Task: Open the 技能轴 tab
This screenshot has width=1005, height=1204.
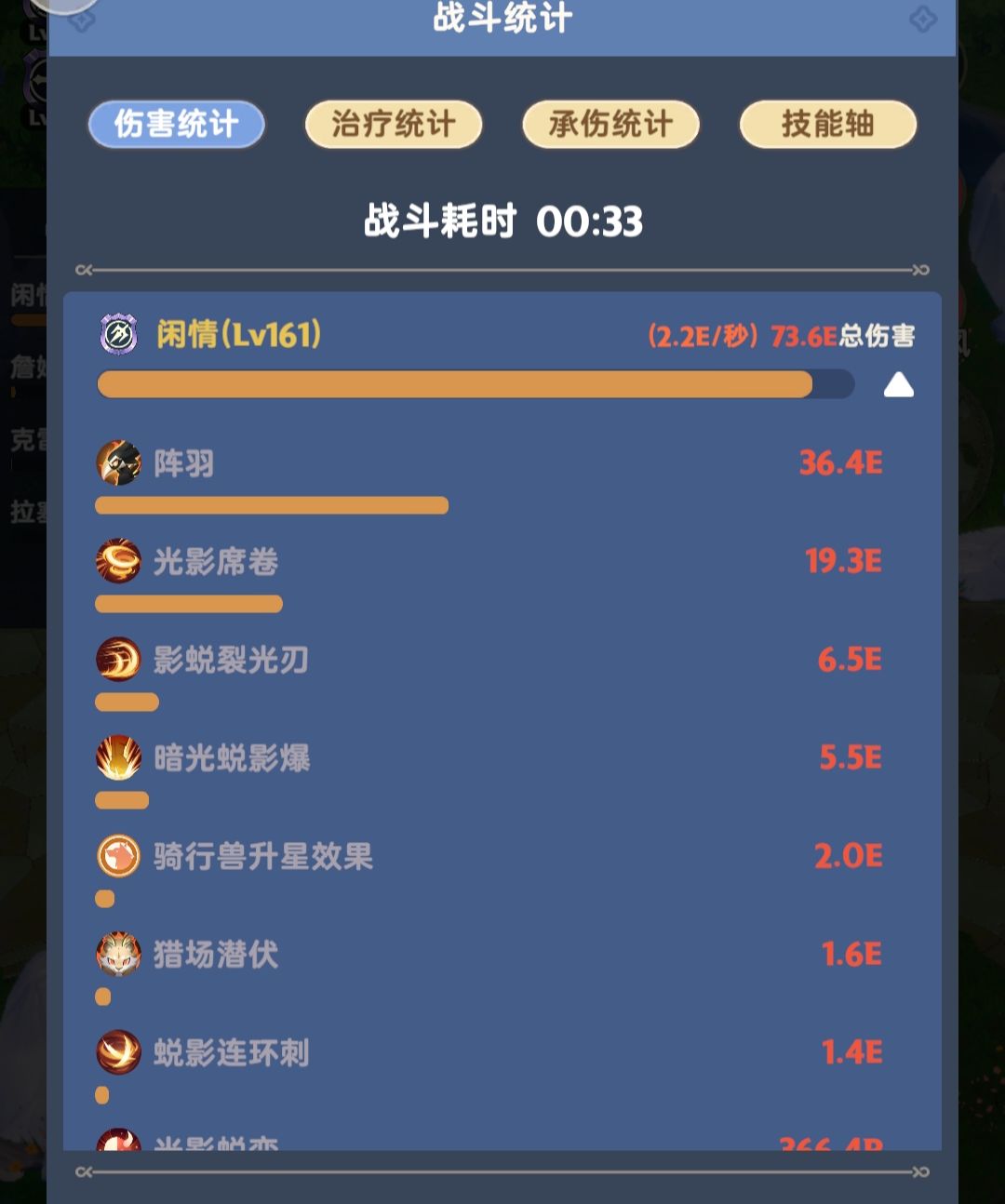Action: click(827, 124)
